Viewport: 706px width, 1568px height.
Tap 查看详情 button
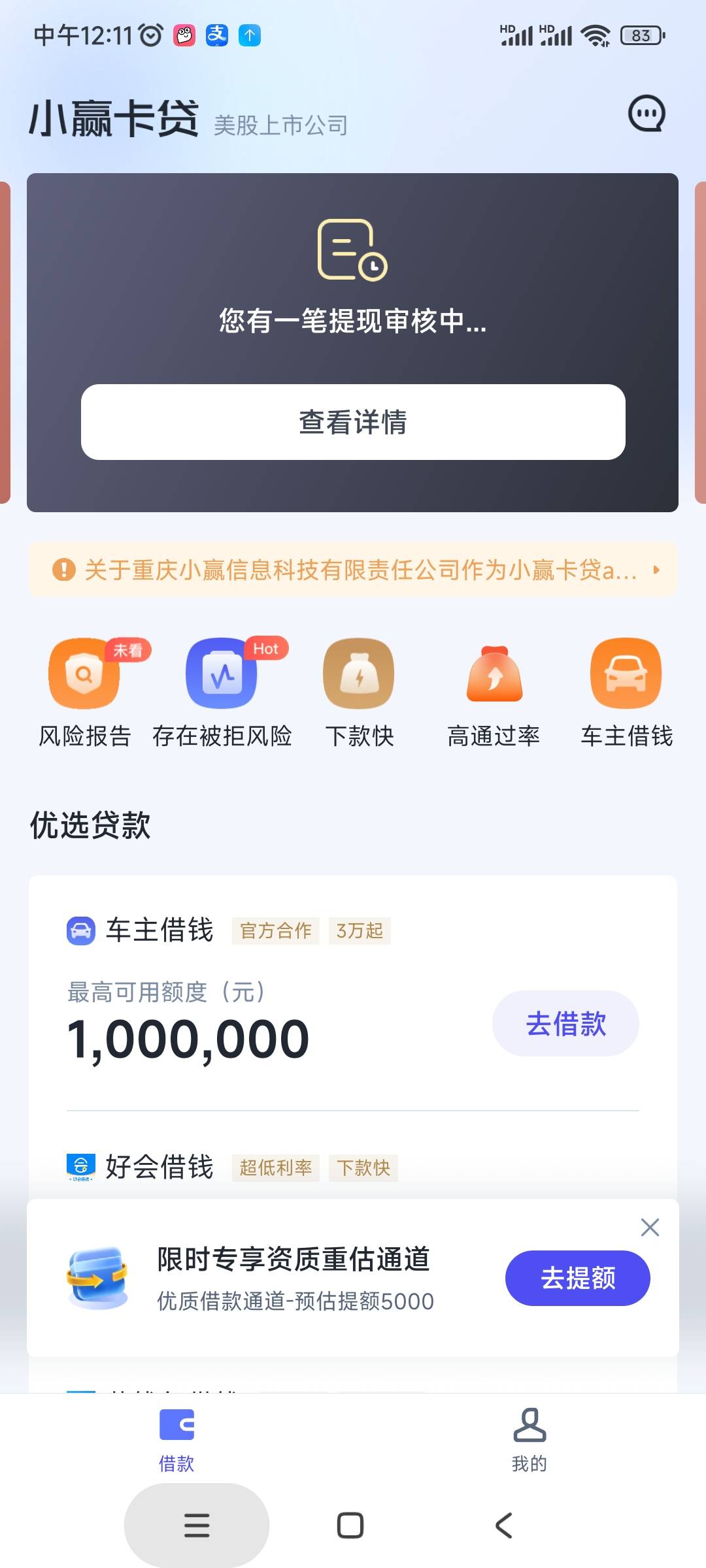[353, 422]
